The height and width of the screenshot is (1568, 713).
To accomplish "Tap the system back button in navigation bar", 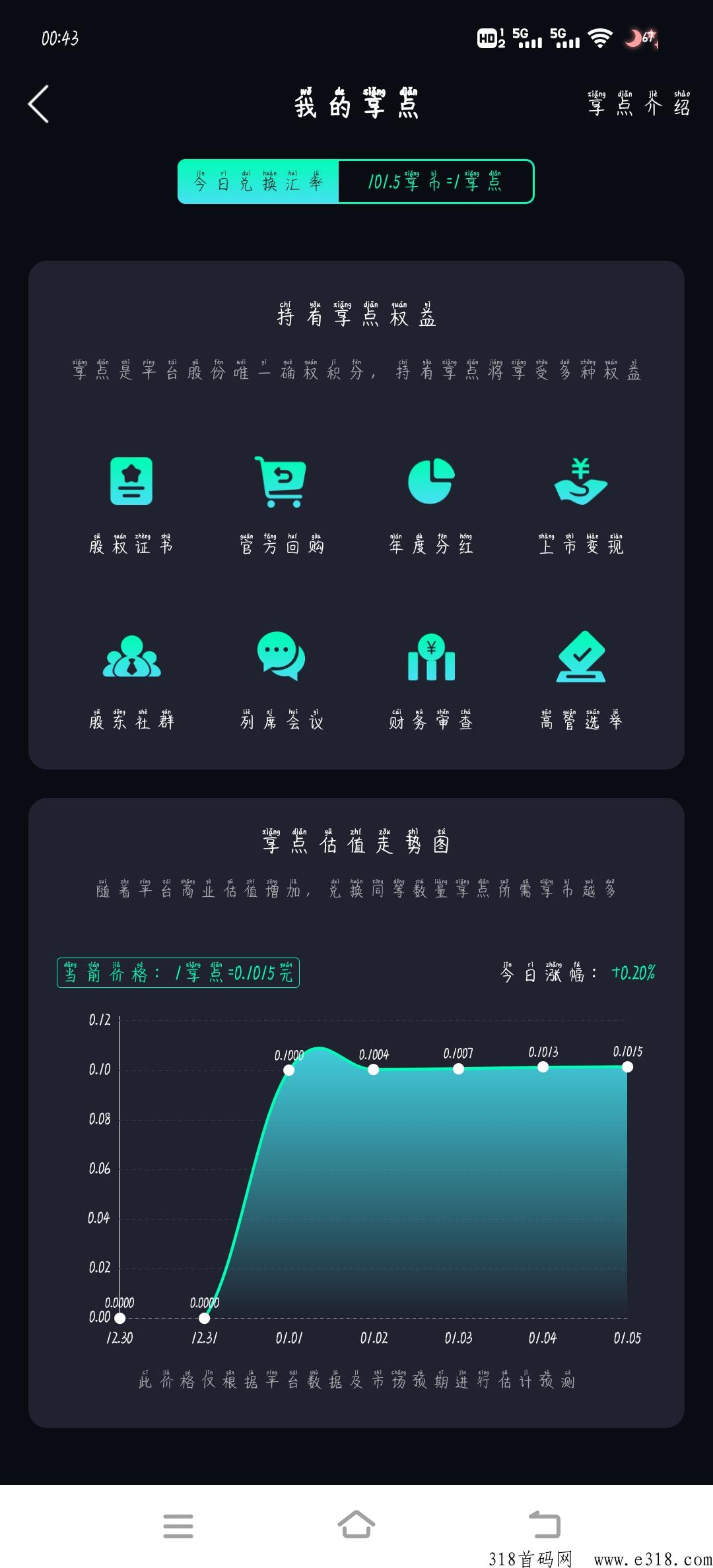I will pyautogui.click(x=545, y=1525).
